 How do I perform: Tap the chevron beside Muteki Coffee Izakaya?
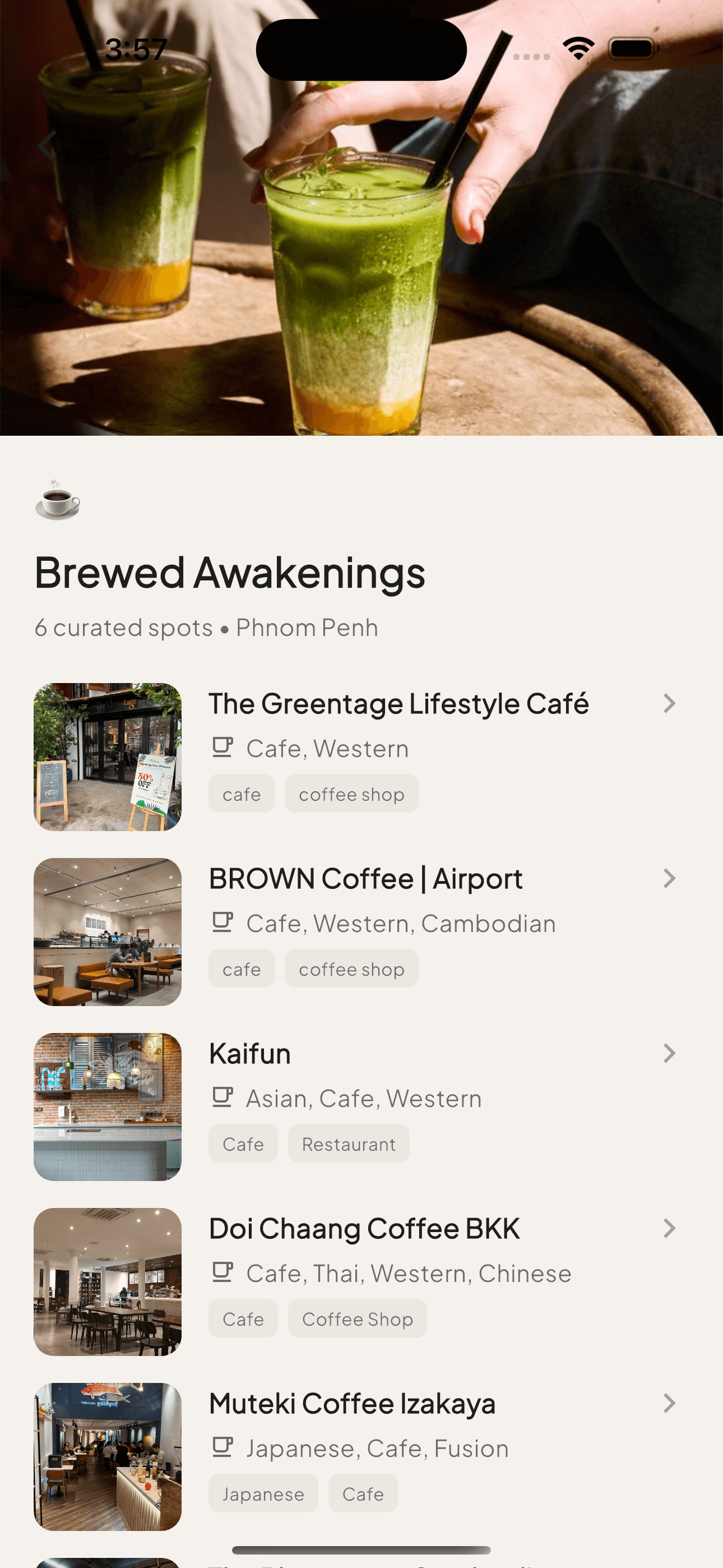[x=669, y=1404]
